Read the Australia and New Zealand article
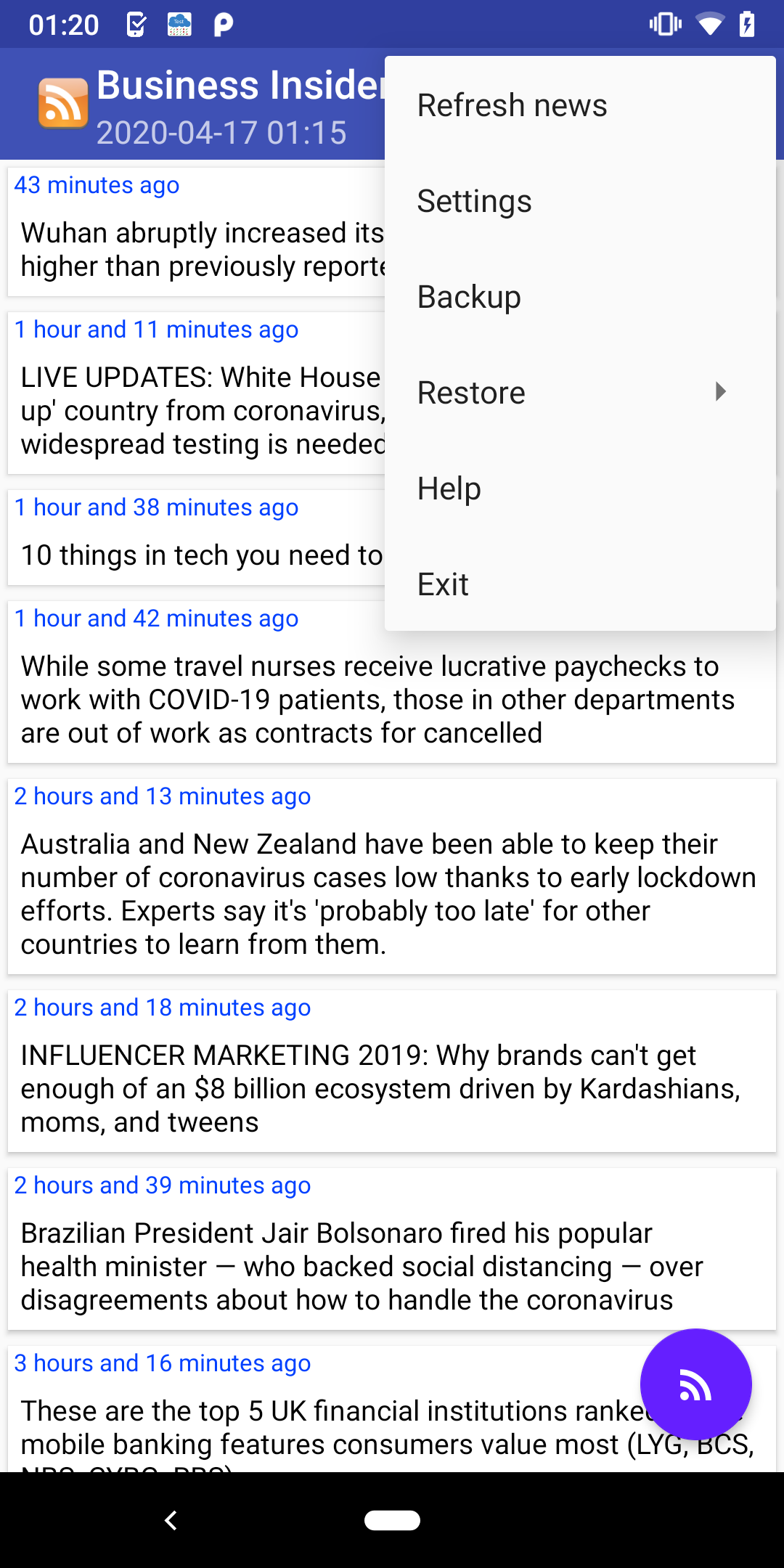 point(388,894)
